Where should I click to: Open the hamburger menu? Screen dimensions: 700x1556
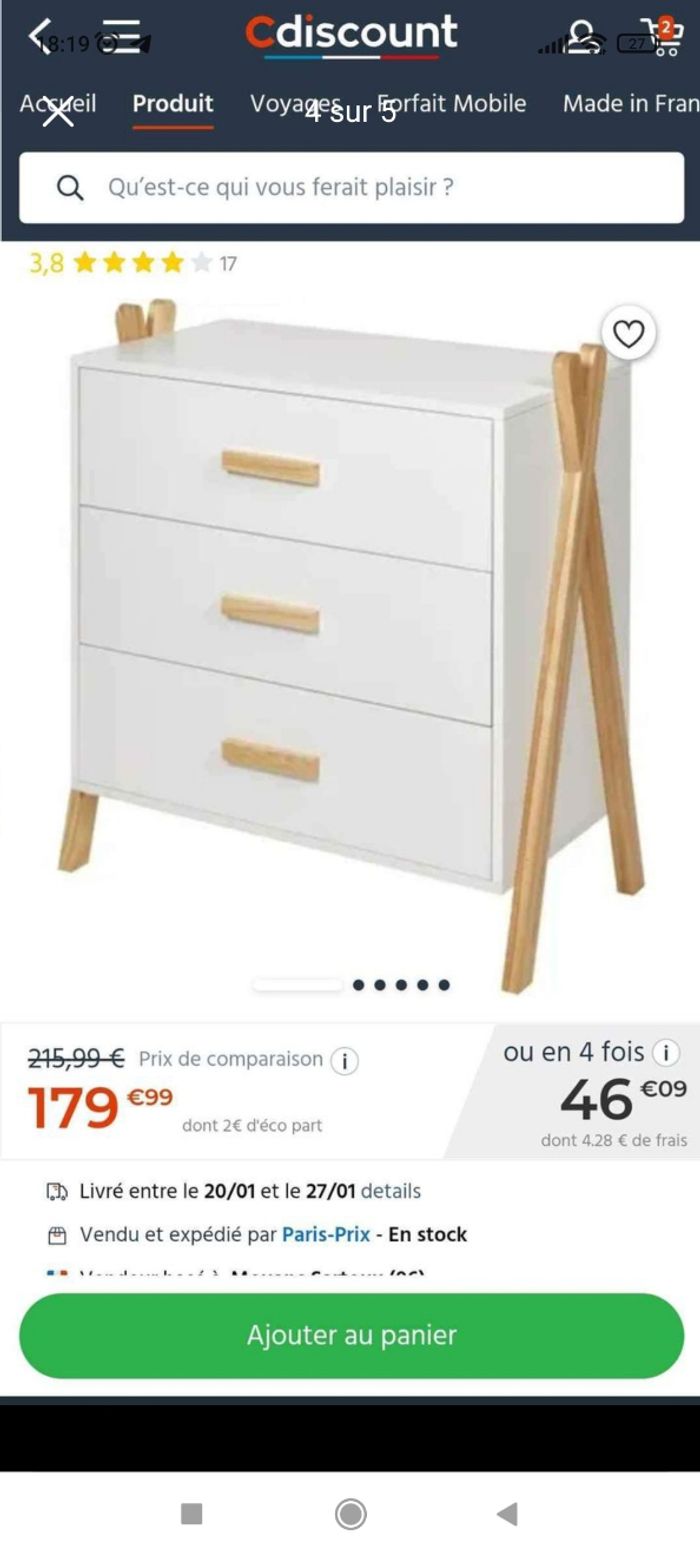pyautogui.click(x=122, y=37)
